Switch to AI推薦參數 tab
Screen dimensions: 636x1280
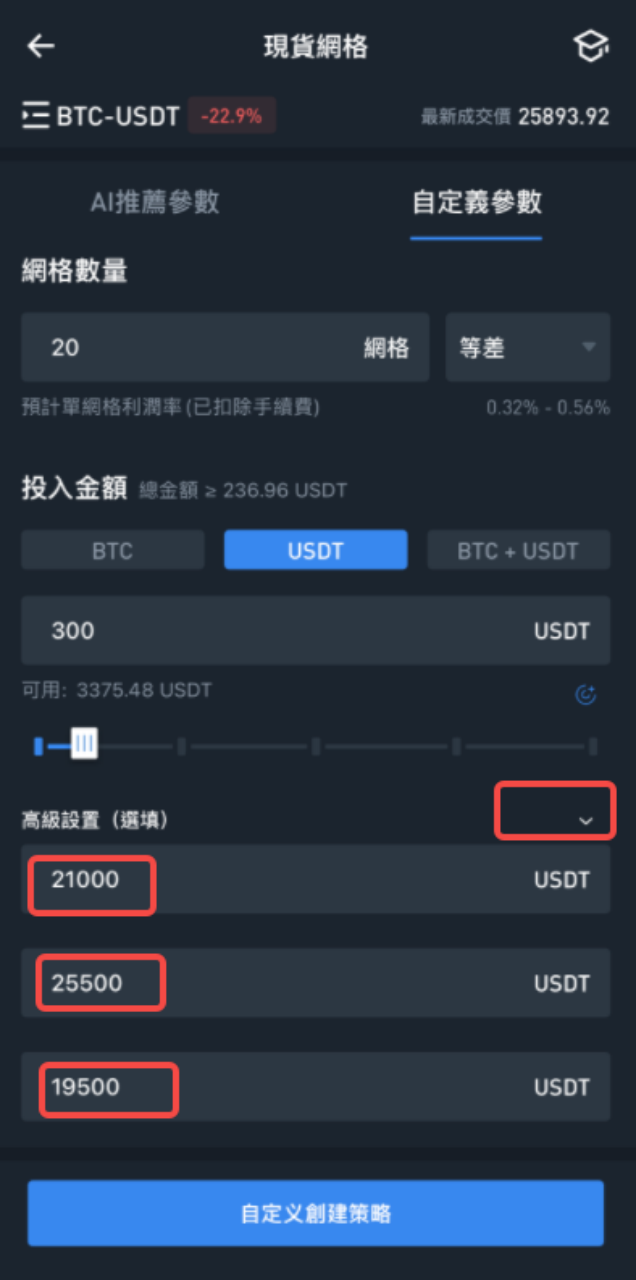click(x=155, y=202)
